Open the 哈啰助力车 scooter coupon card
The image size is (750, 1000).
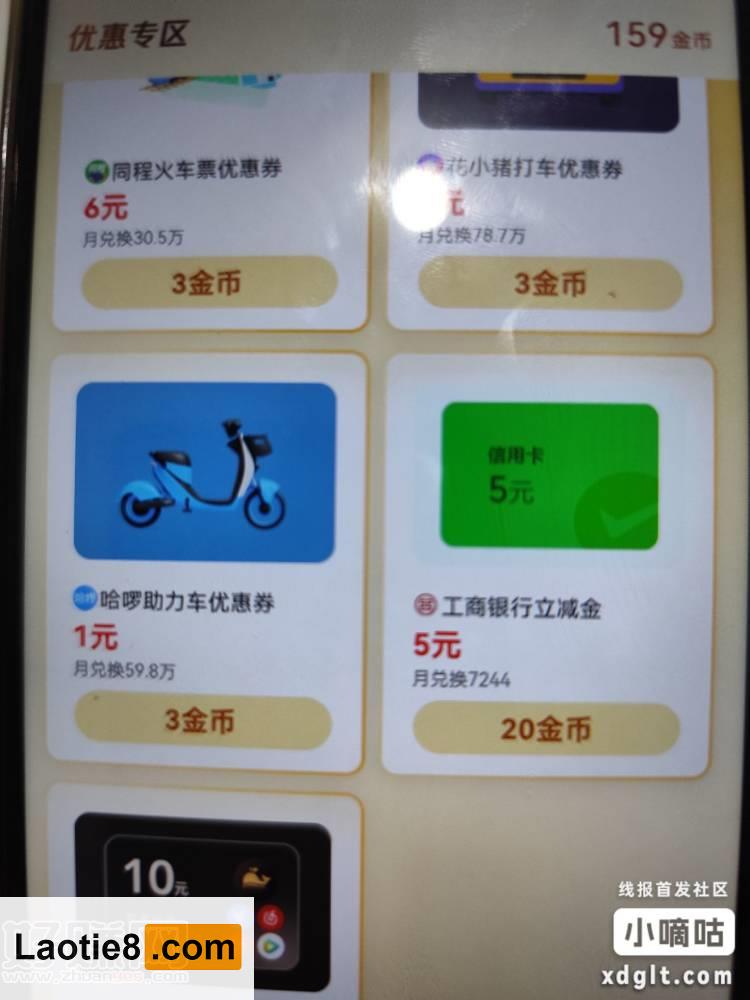(205, 472)
